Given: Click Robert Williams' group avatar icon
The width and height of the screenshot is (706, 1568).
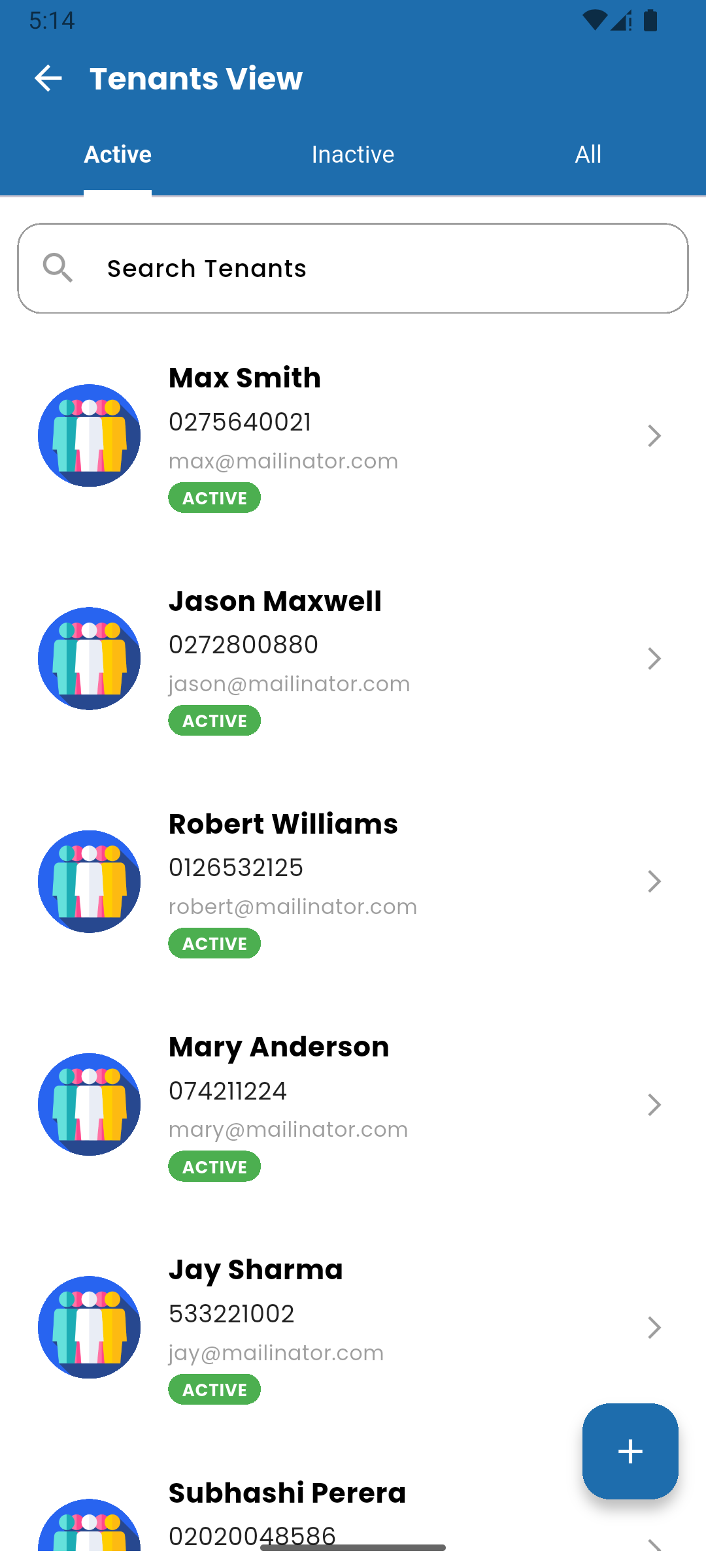Looking at the screenshot, I should tap(89, 881).
